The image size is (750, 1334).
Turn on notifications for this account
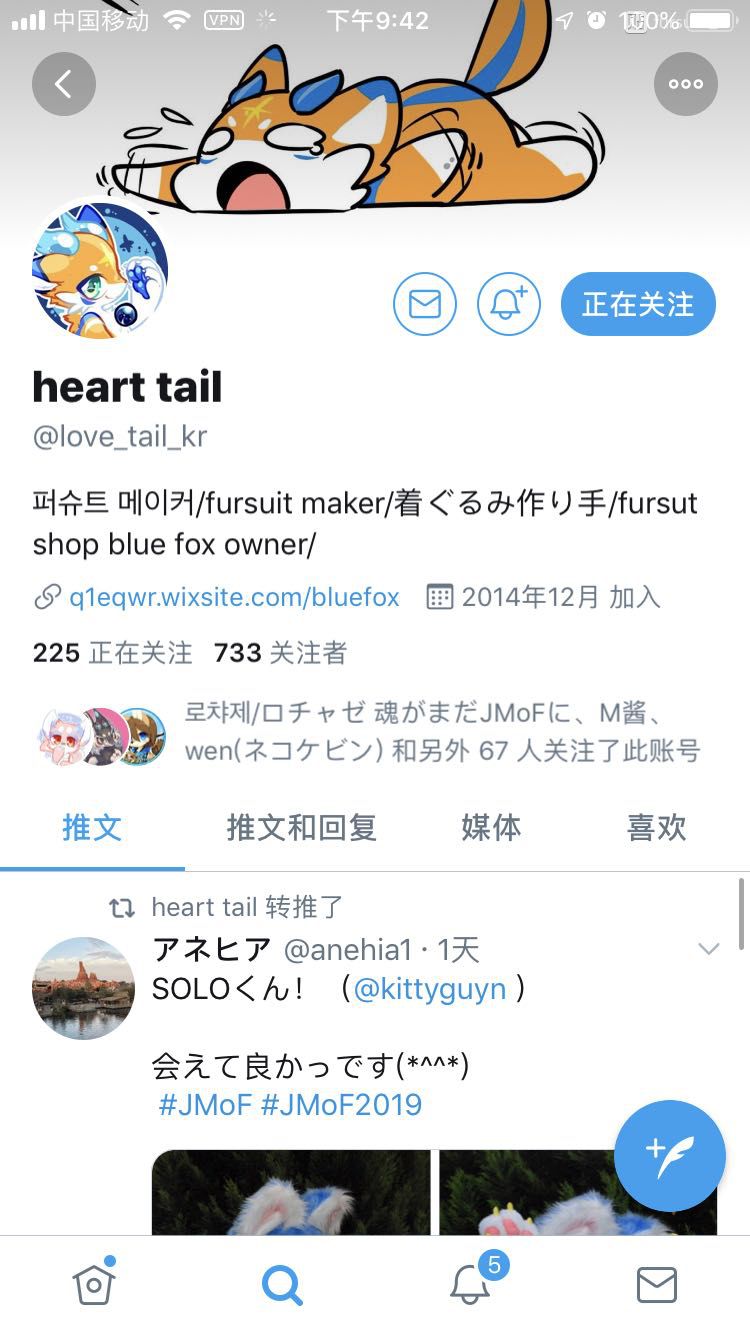point(509,304)
